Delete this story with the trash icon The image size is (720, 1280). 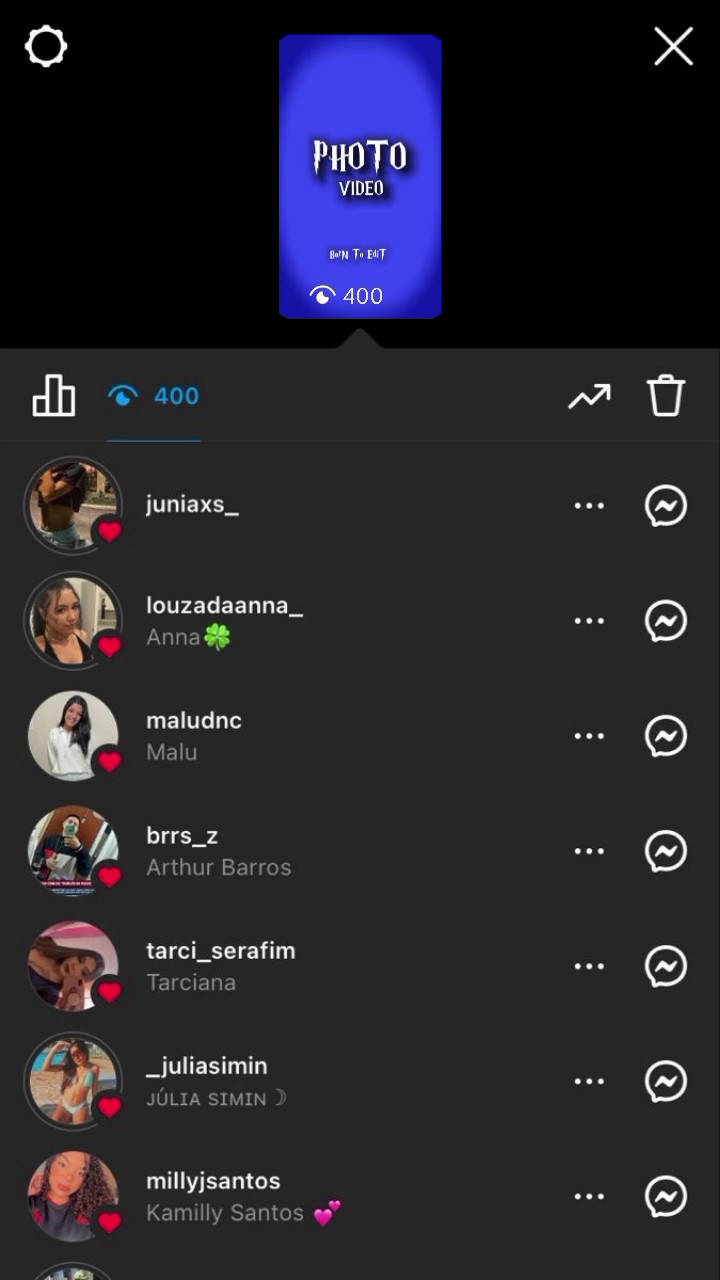[x=665, y=396]
